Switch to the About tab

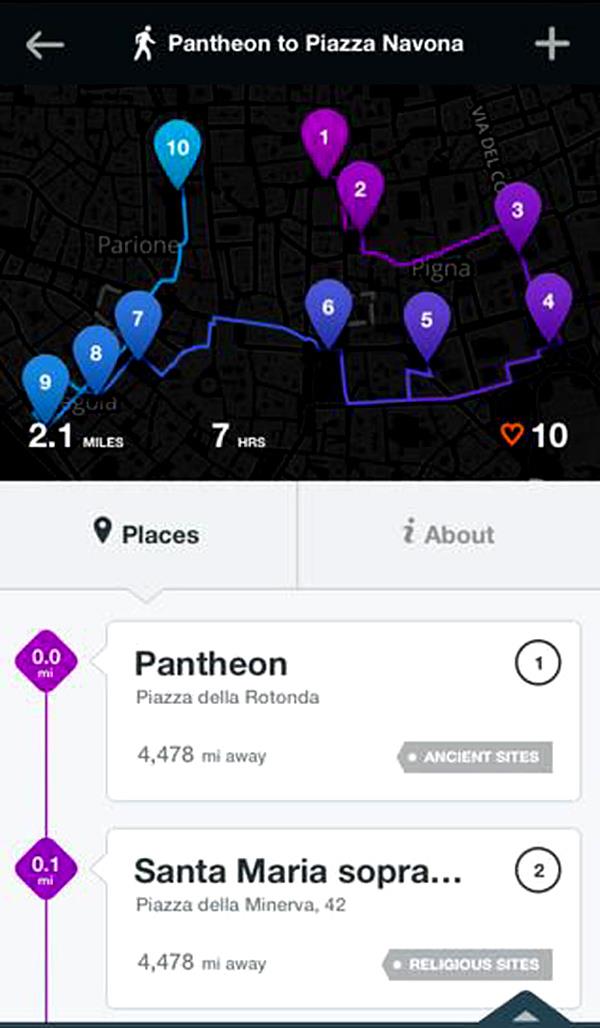tap(449, 534)
